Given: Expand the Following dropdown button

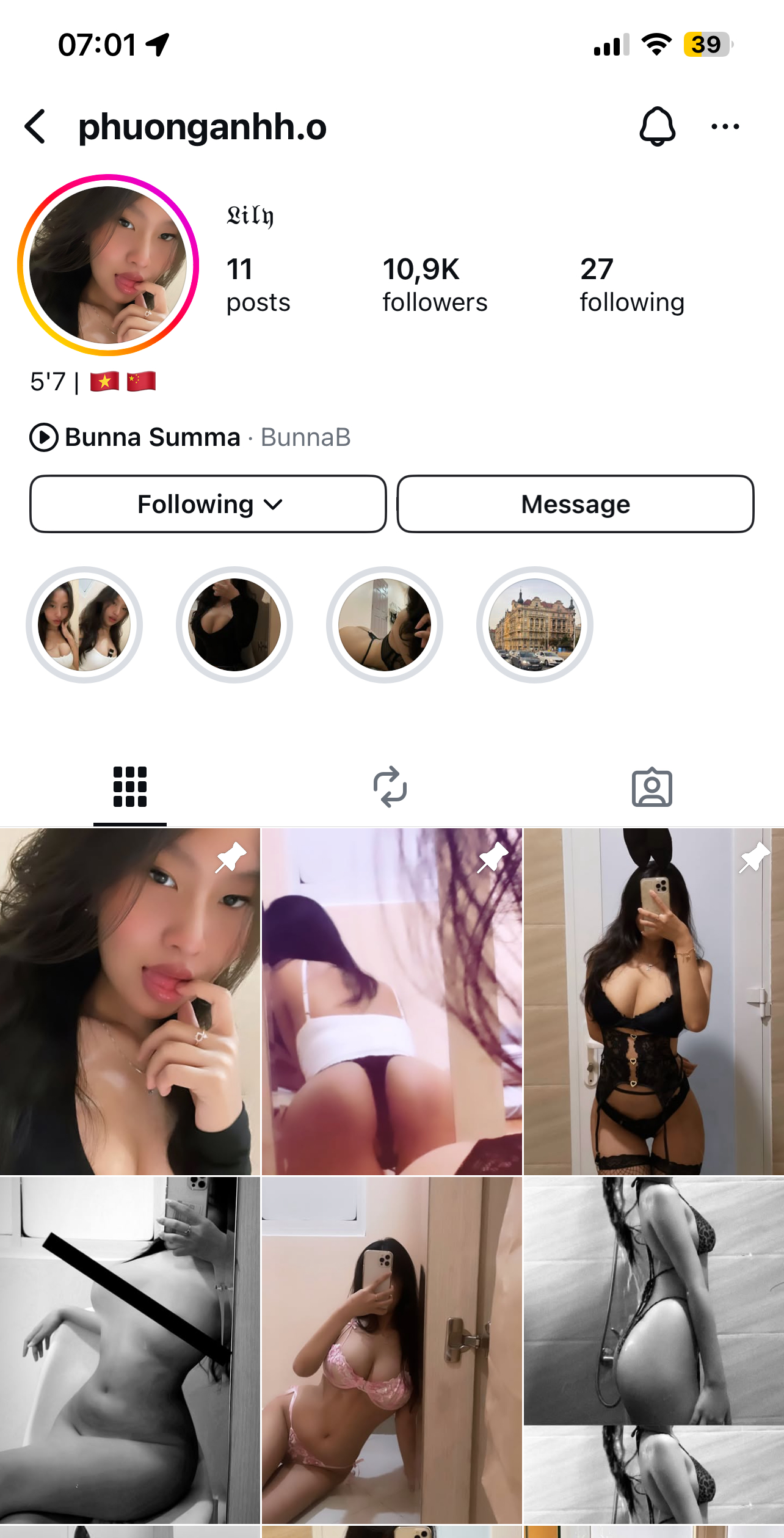Looking at the screenshot, I should [x=208, y=504].
